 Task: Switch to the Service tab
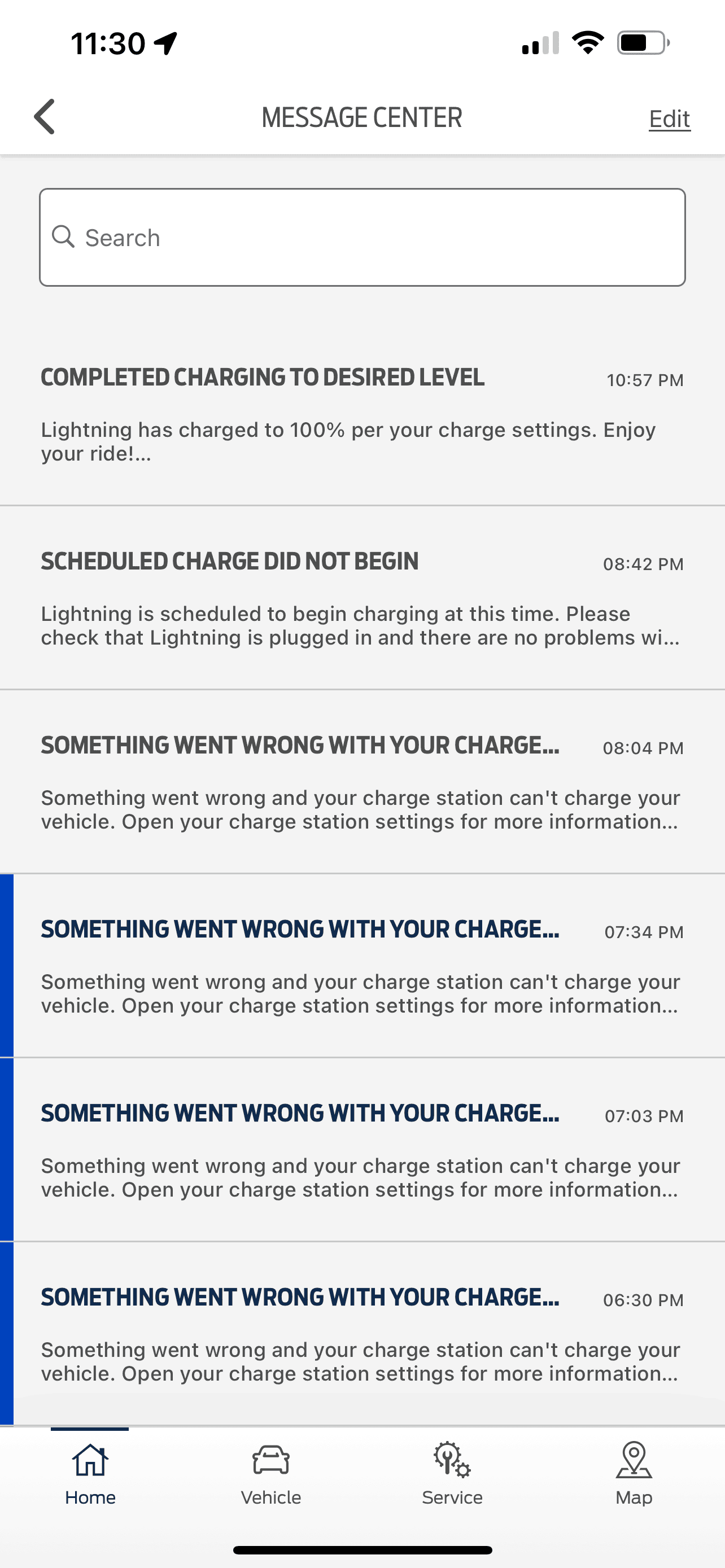(x=452, y=1473)
